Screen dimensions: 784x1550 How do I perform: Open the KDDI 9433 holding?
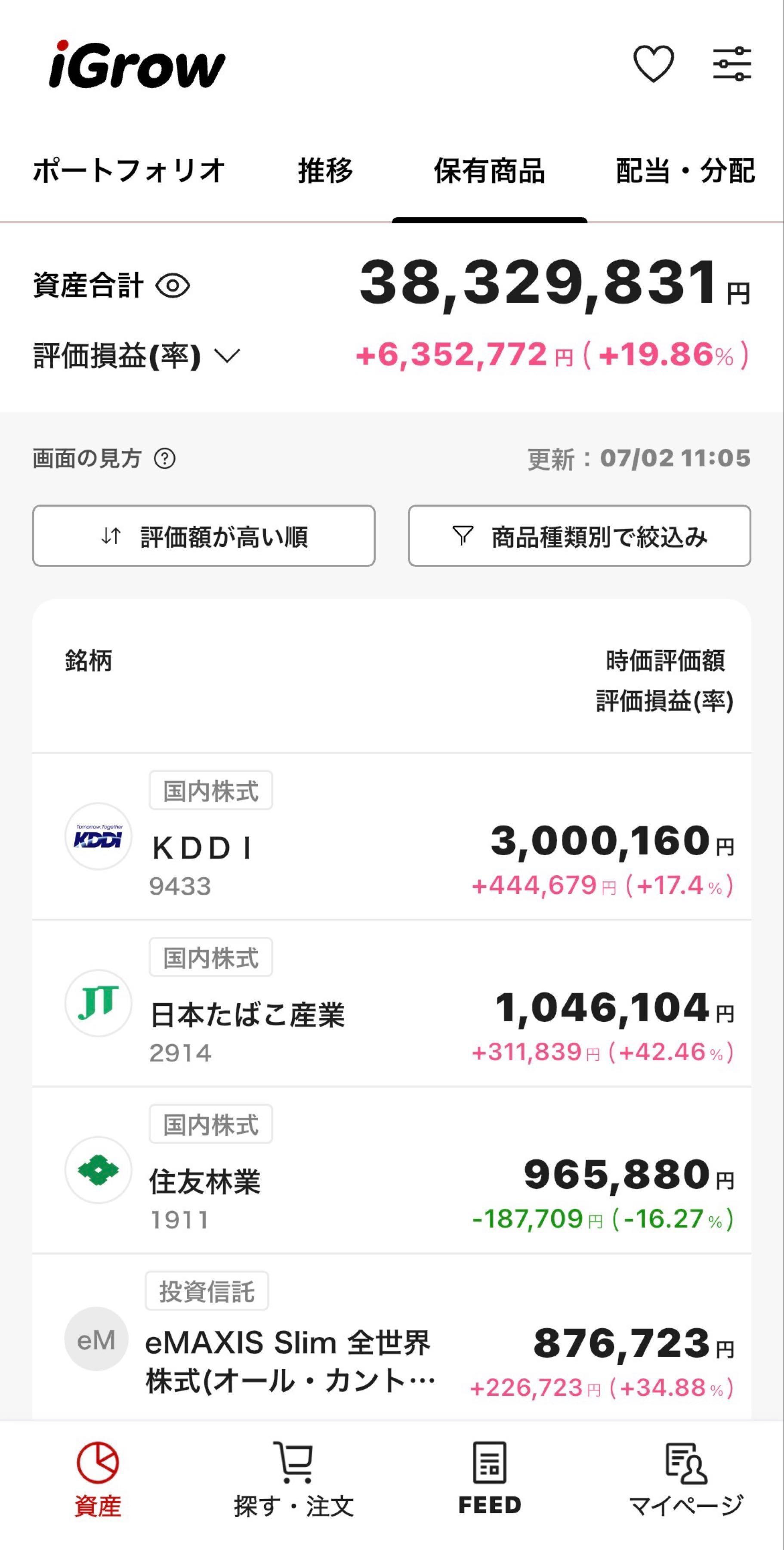392,837
